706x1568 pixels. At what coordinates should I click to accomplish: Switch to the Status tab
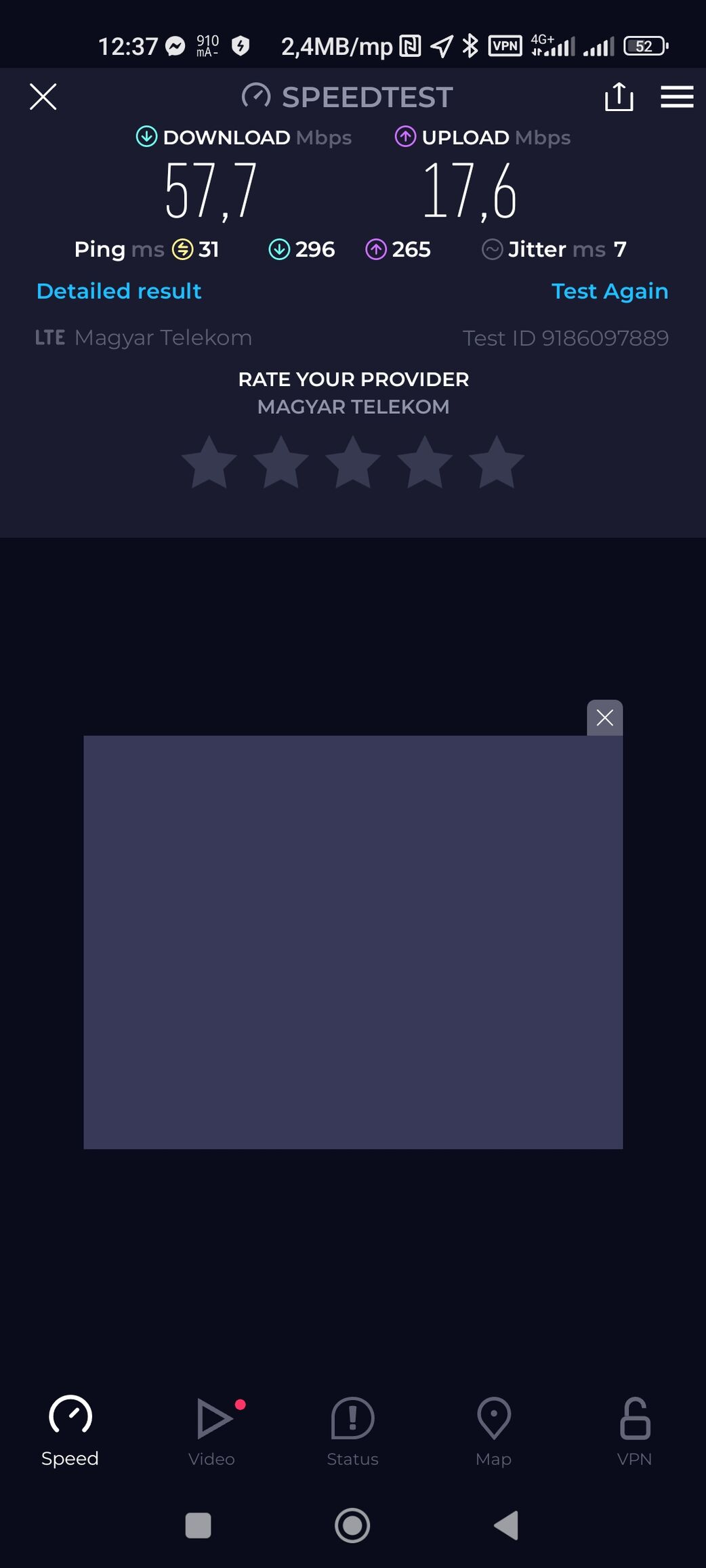pos(352,1431)
